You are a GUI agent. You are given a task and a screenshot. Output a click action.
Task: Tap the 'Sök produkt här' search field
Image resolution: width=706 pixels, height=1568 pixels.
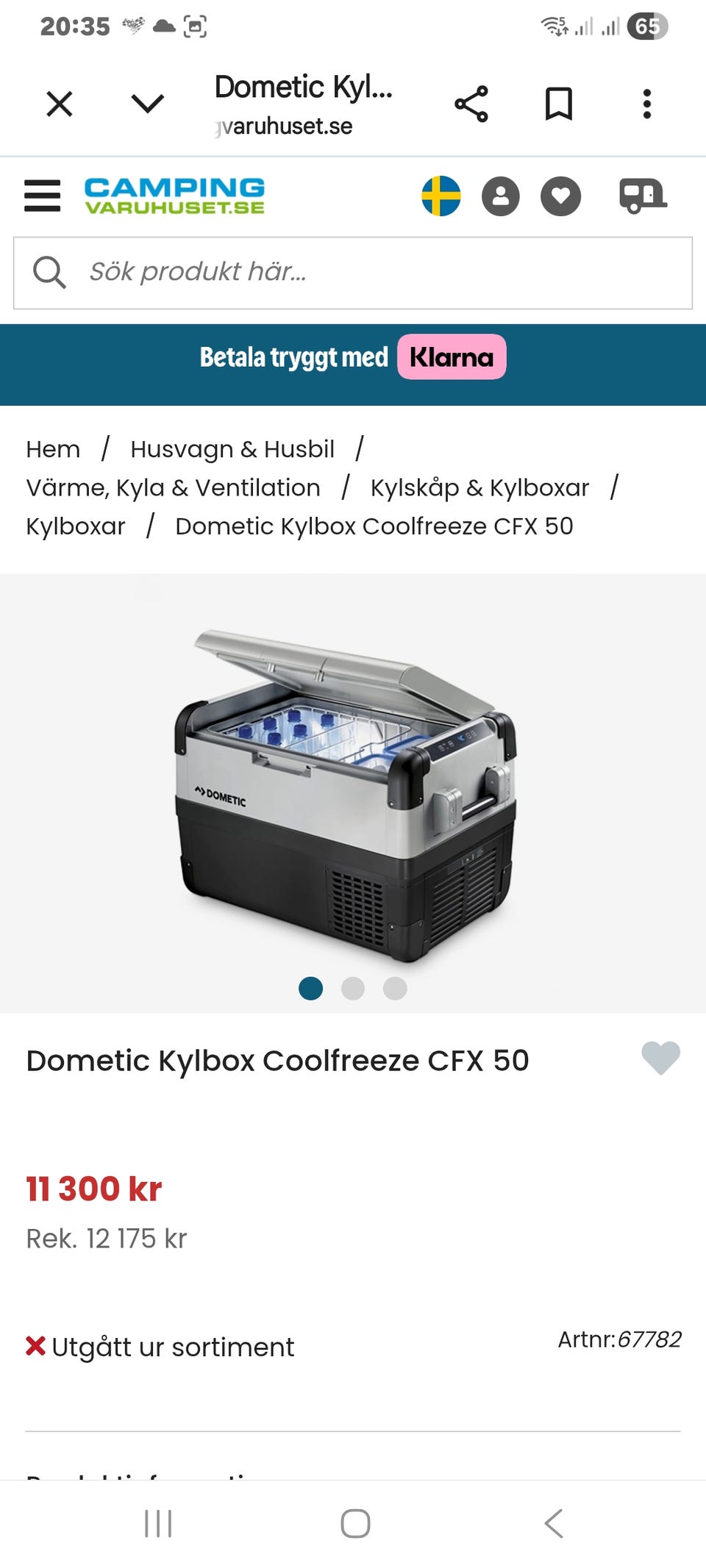tap(353, 273)
